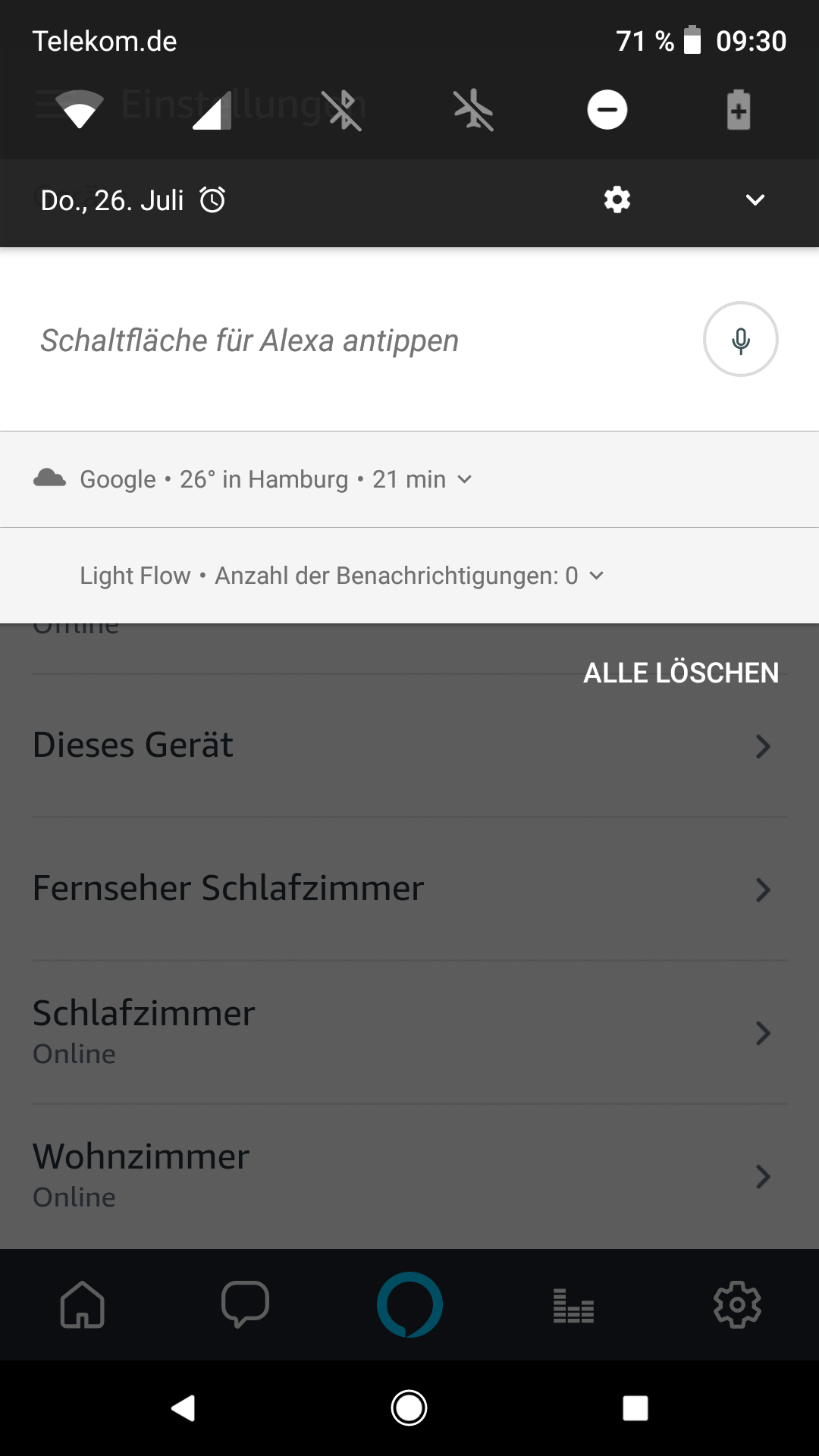Enable airplane mode
The image size is (819, 1456).
point(474,111)
